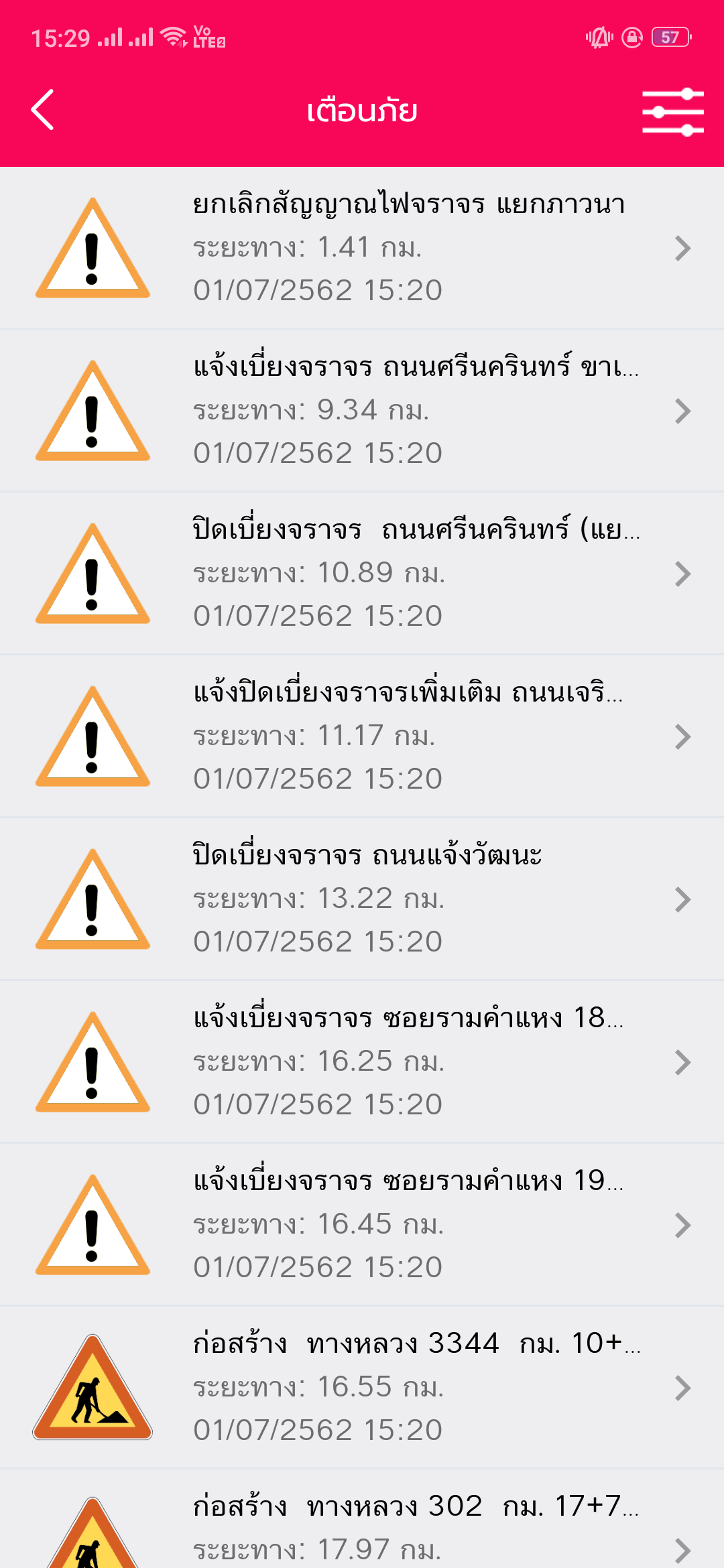Go back from the เตือนภัย screen
724x1568 pixels.
pyautogui.click(x=43, y=110)
